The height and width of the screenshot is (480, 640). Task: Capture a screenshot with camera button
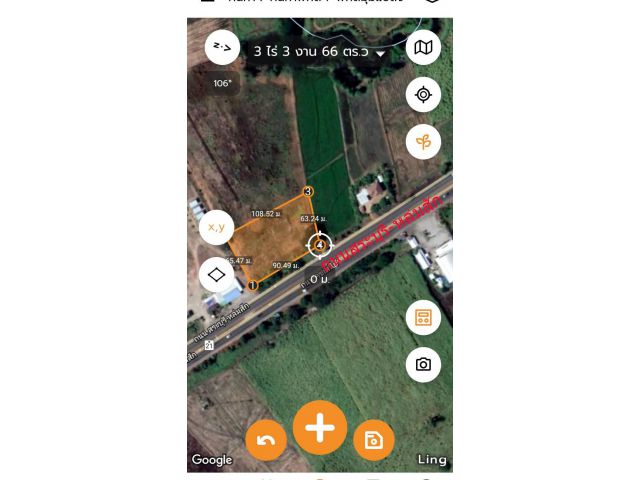pos(423,364)
